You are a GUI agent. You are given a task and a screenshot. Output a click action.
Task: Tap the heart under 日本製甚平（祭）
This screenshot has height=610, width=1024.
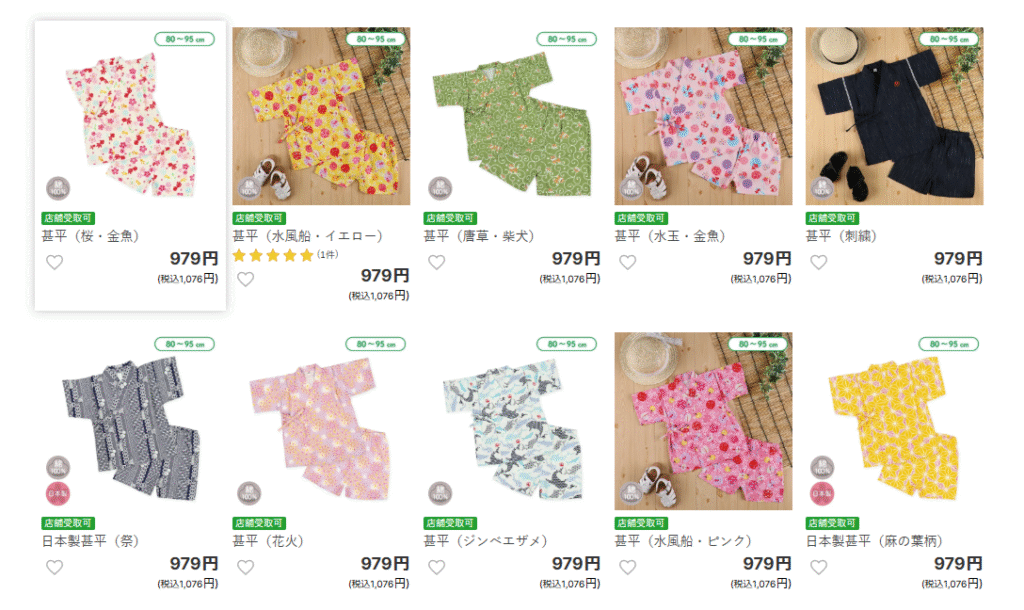click(x=55, y=567)
